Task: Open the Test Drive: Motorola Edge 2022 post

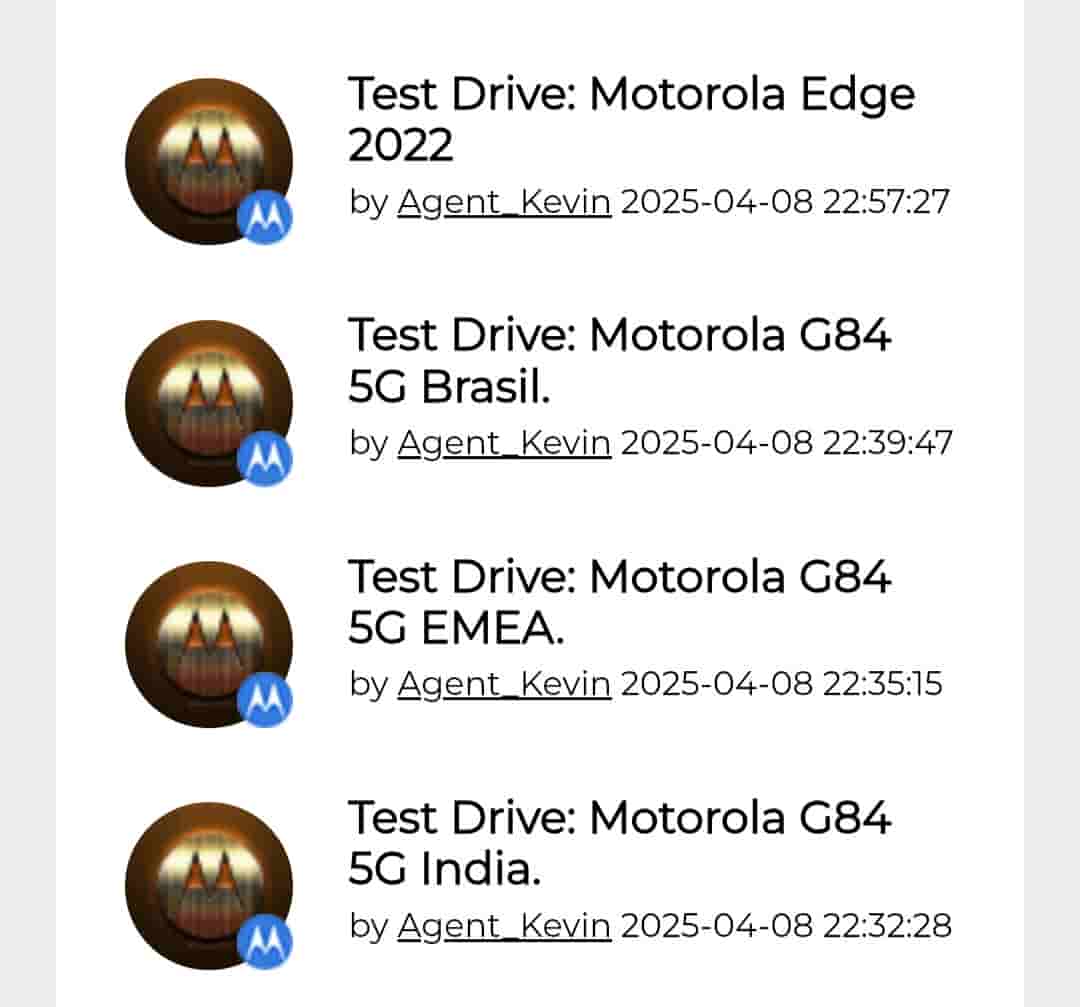Action: pyautogui.click(x=630, y=119)
